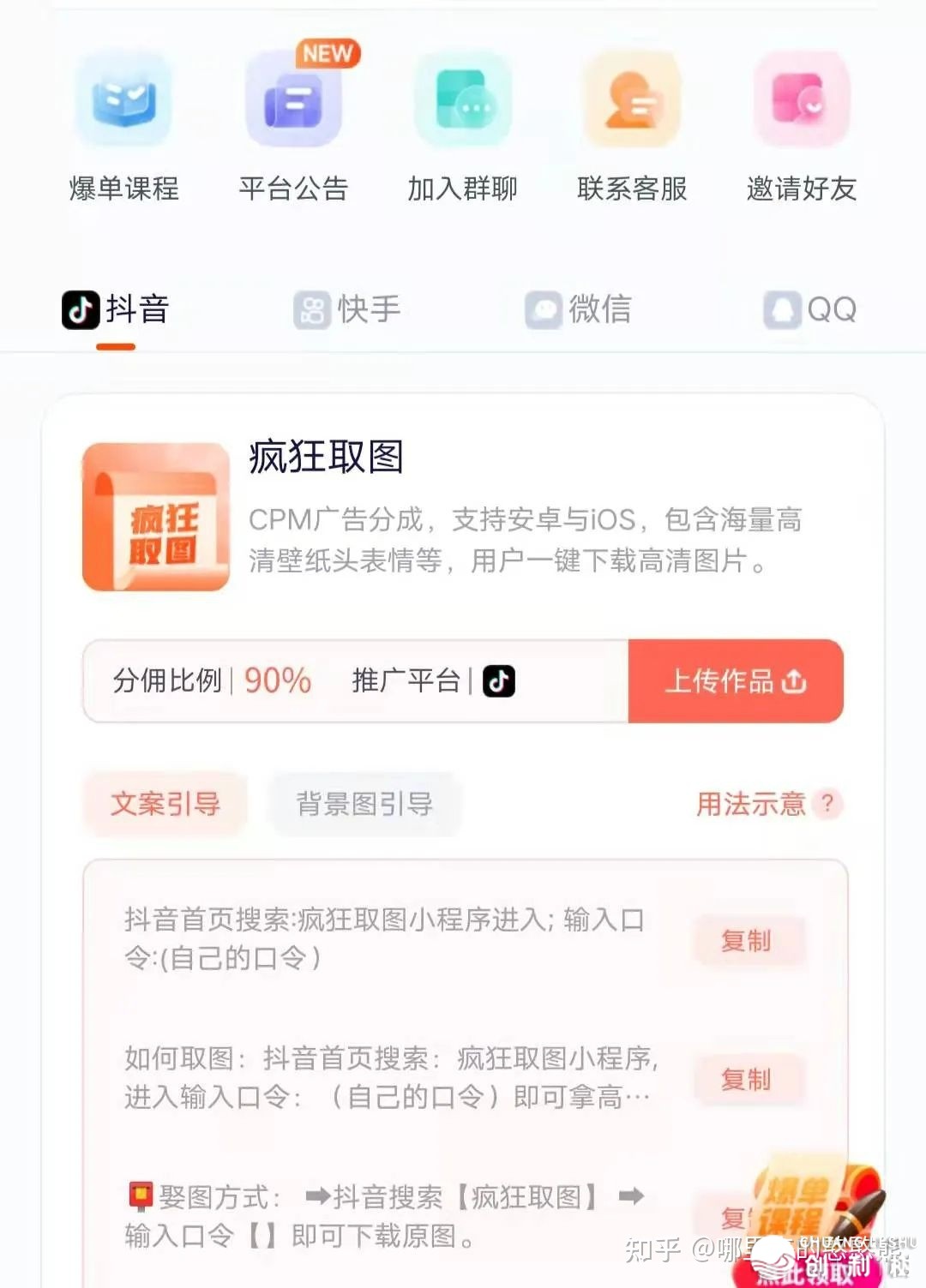Switch to the 快手 tab
This screenshot has height=1288, width=926.
pos(347,309)
